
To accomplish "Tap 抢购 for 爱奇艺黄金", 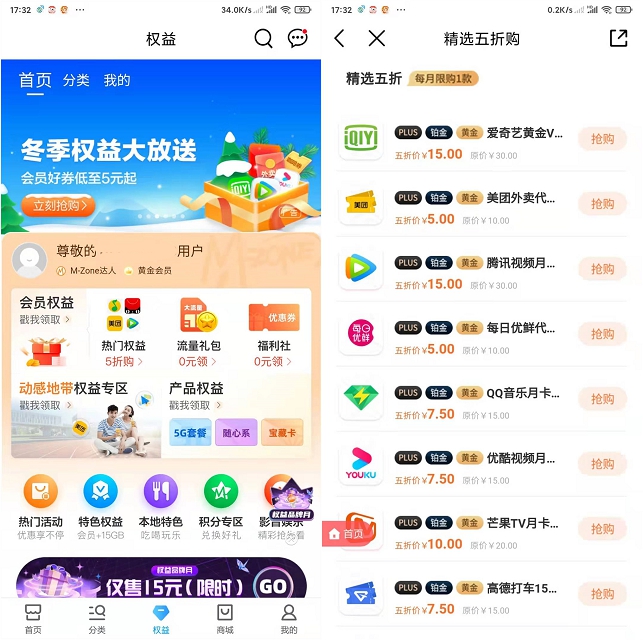I will [602, 140].
